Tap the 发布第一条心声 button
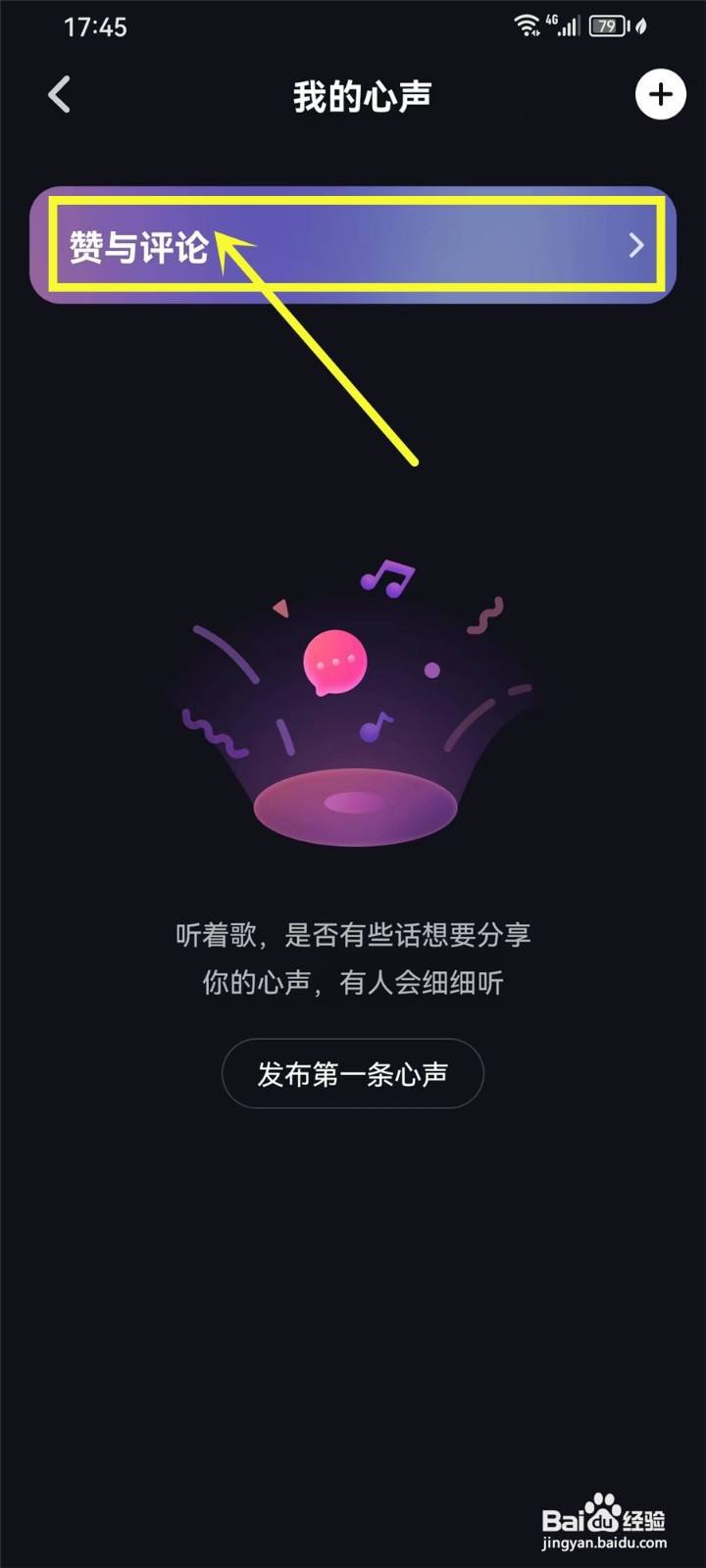Screen dimensions: 706x1568 352,1074
